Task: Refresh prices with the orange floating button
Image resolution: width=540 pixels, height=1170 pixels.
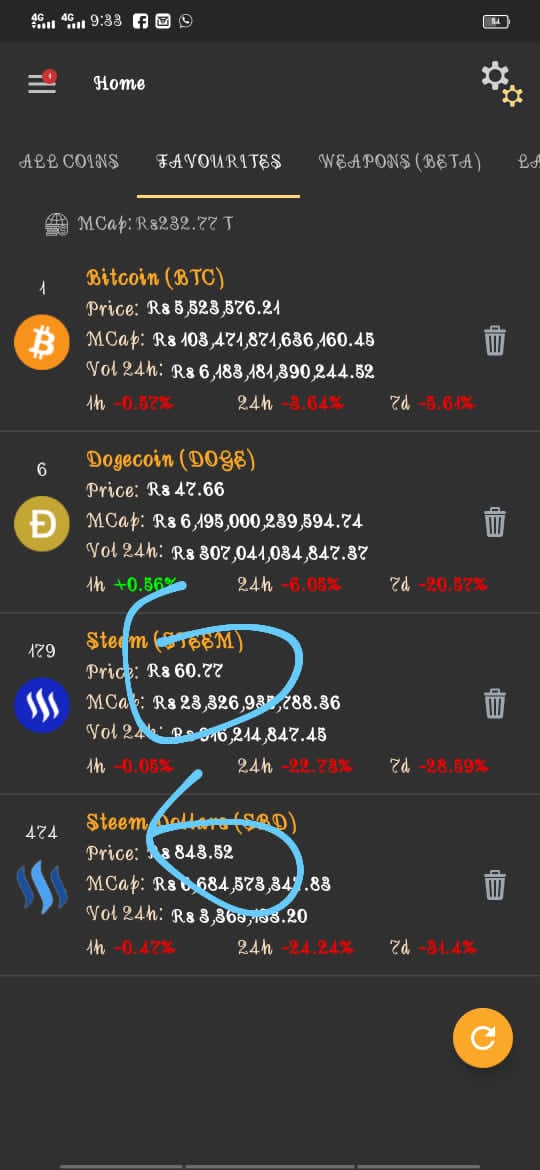Action: (483, 1038)
